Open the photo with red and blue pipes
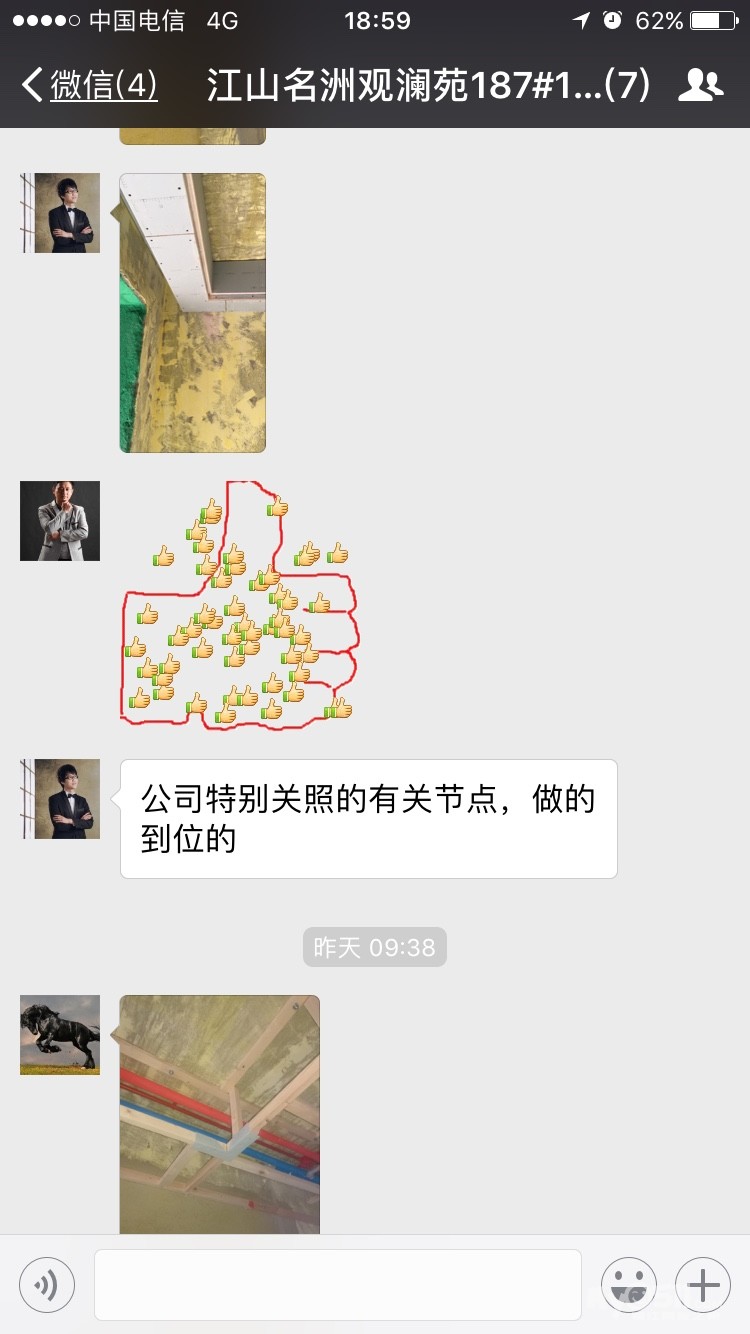750x1334 pixels. [220, 1113]
